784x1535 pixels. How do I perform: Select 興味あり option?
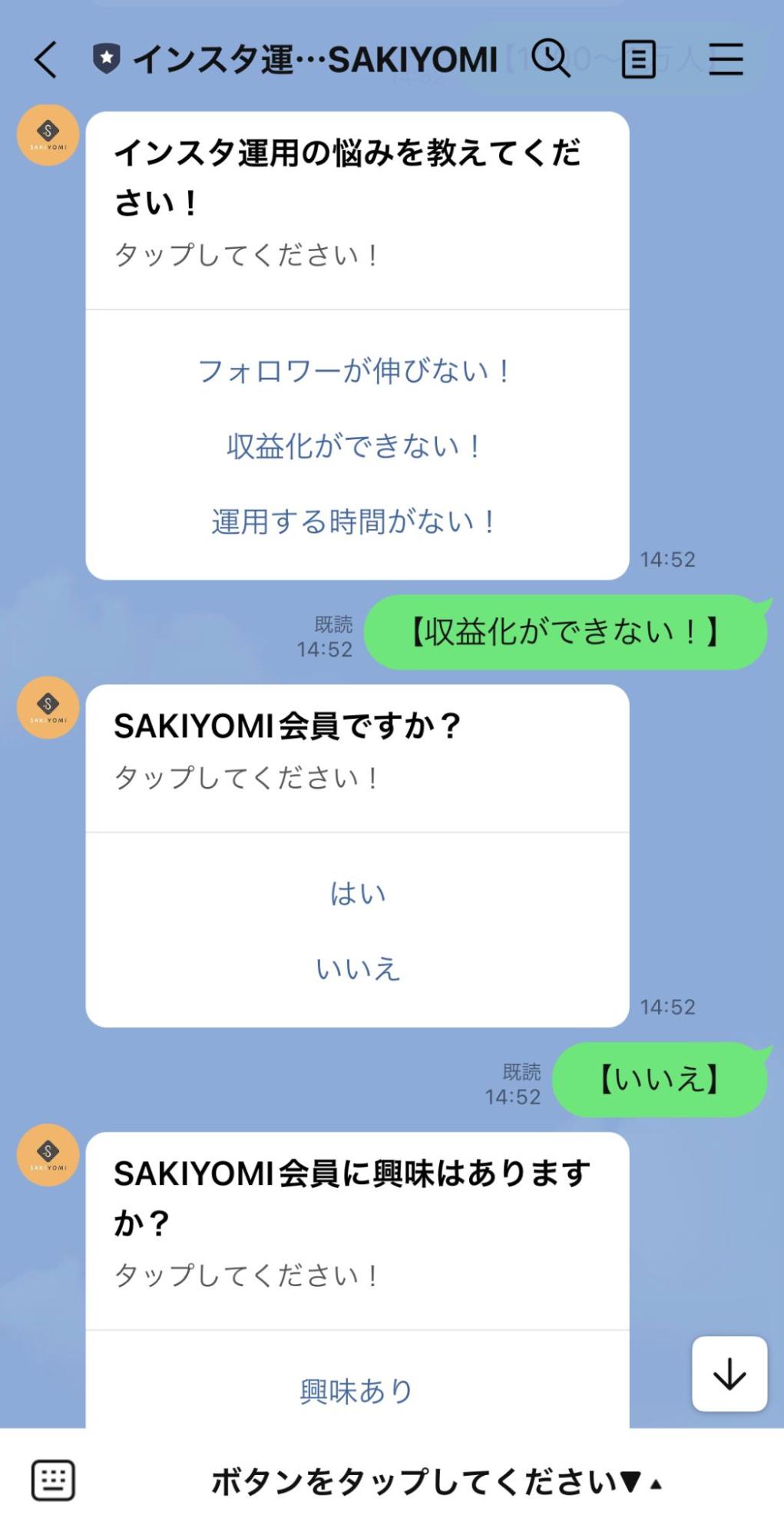(356, 1391)
